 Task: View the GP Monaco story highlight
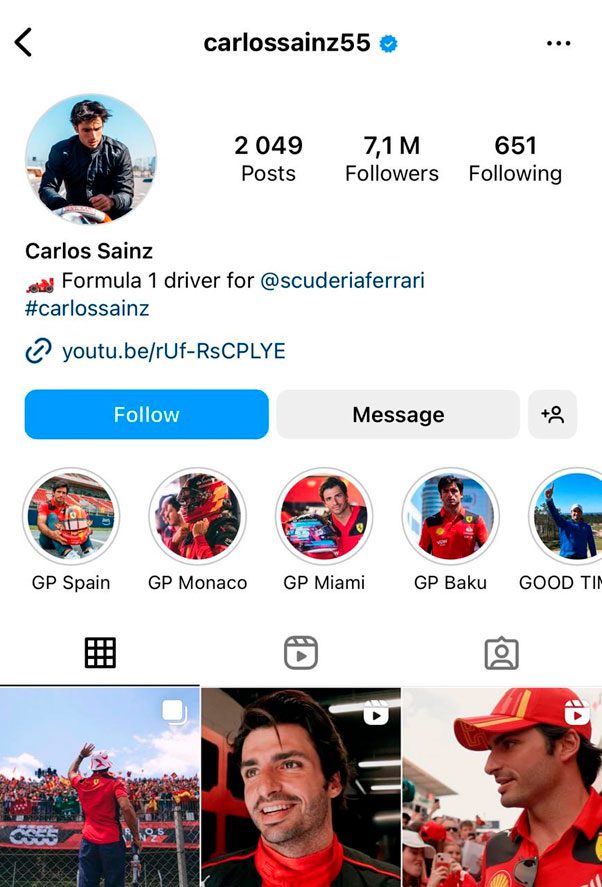197,516
